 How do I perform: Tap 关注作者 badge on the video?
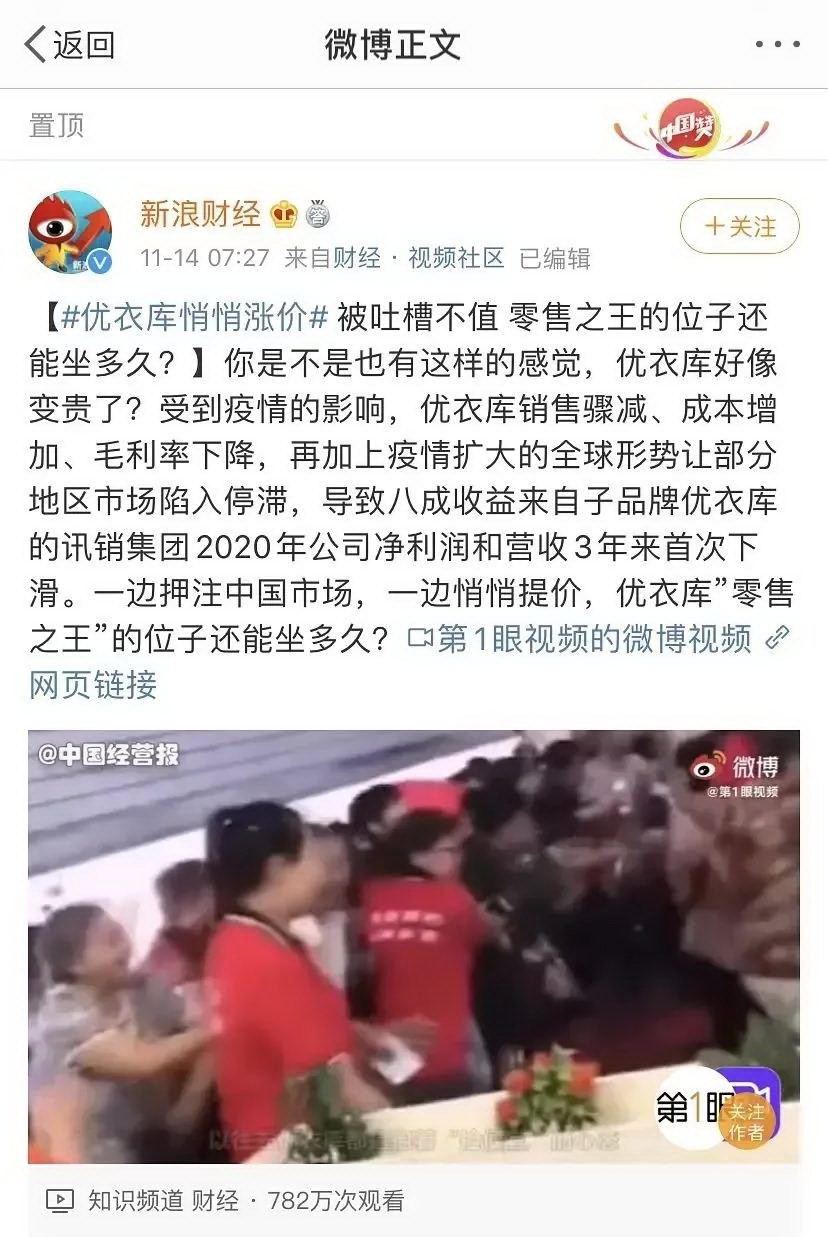click(746, 1119)
